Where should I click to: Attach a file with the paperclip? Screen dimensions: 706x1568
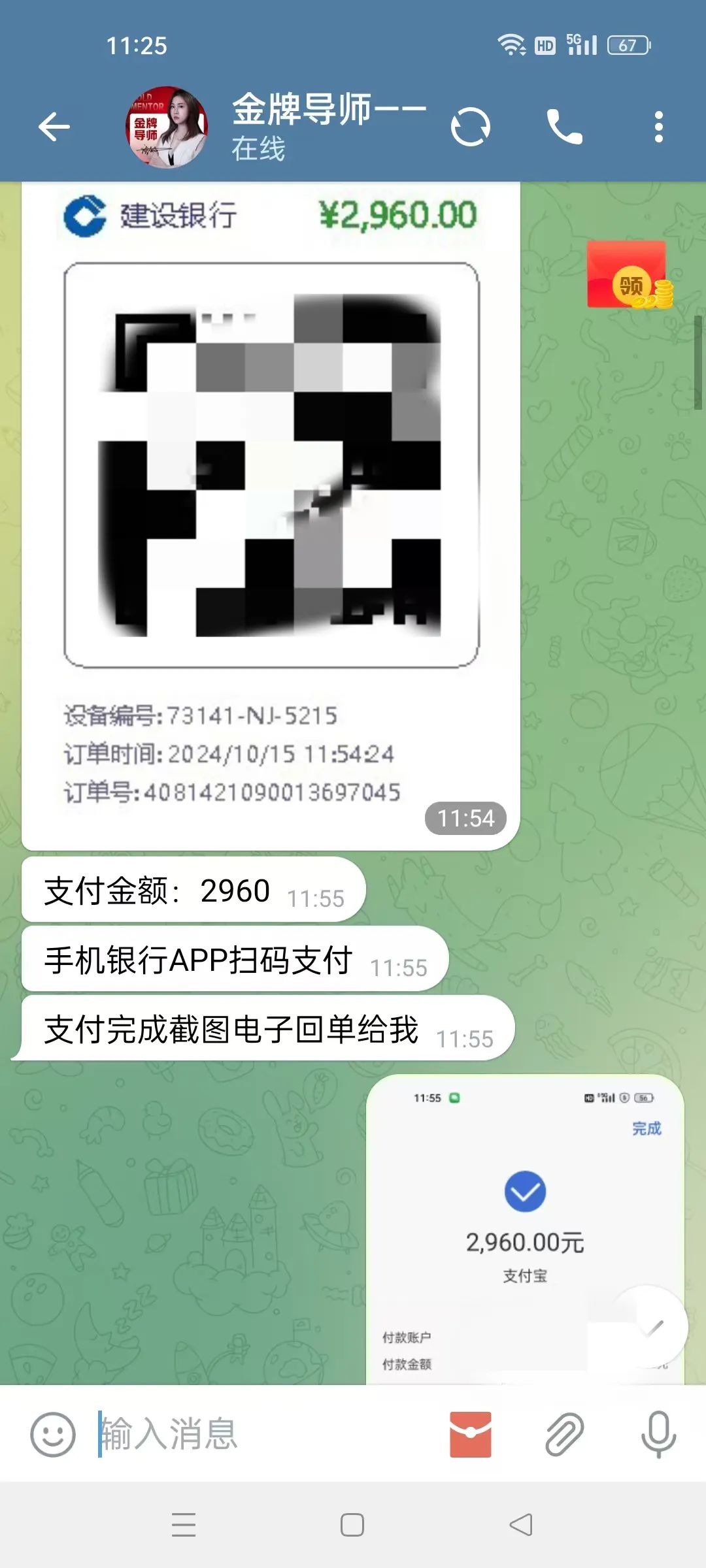point(564,1434)
